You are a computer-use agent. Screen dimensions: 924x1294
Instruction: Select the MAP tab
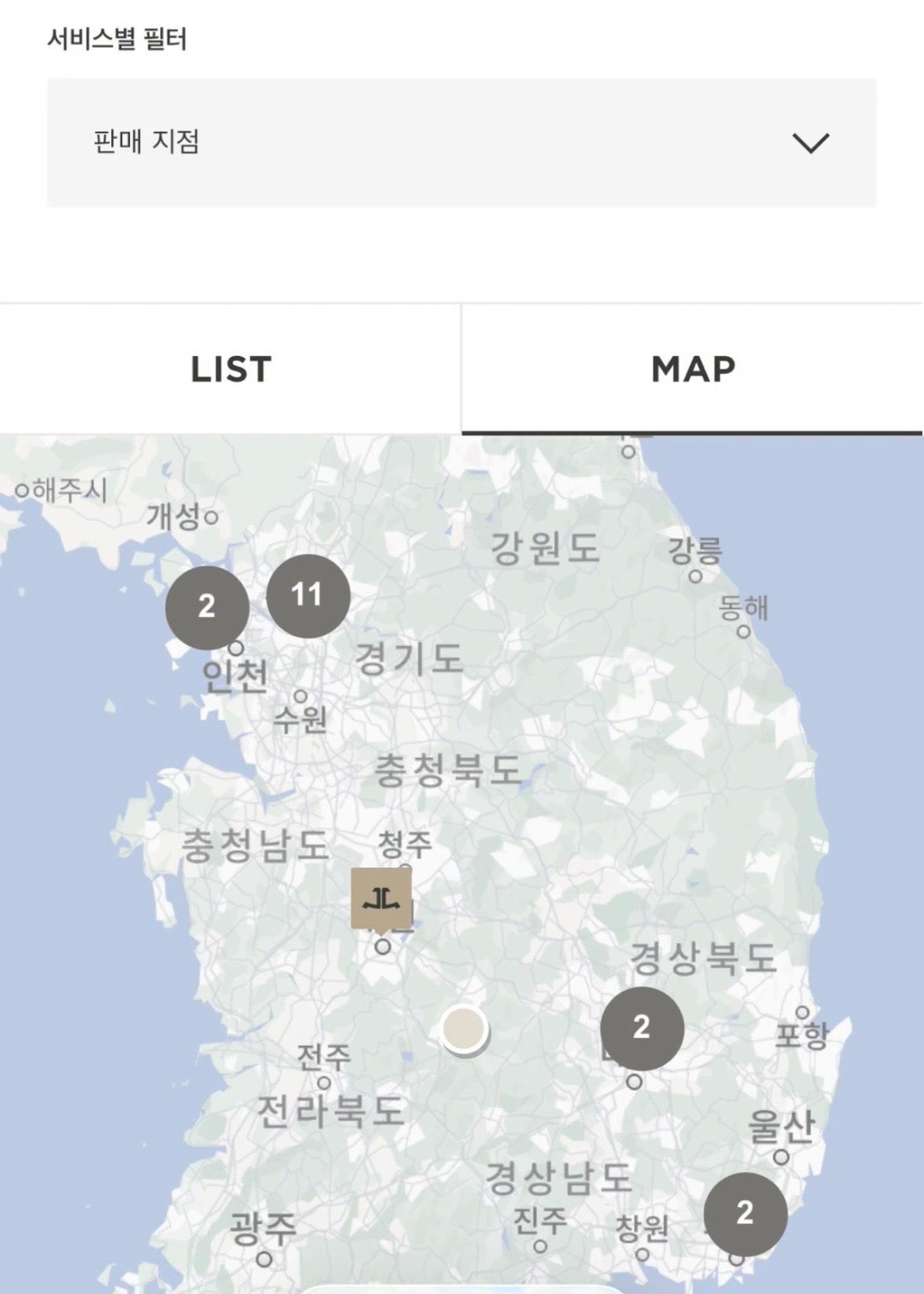pyautogui.click(x=693, y=369)
